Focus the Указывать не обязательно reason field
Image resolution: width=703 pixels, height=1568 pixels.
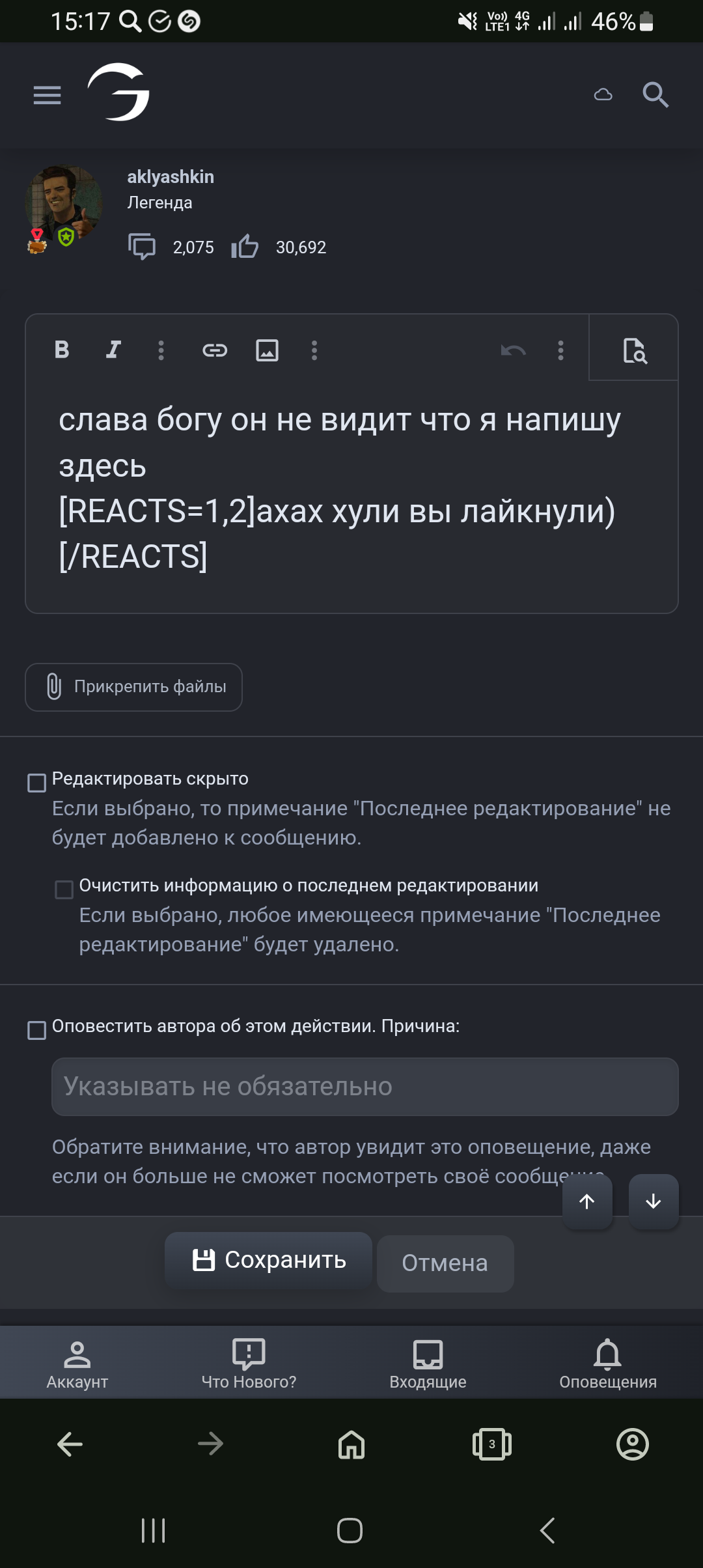click(365, 1086)
